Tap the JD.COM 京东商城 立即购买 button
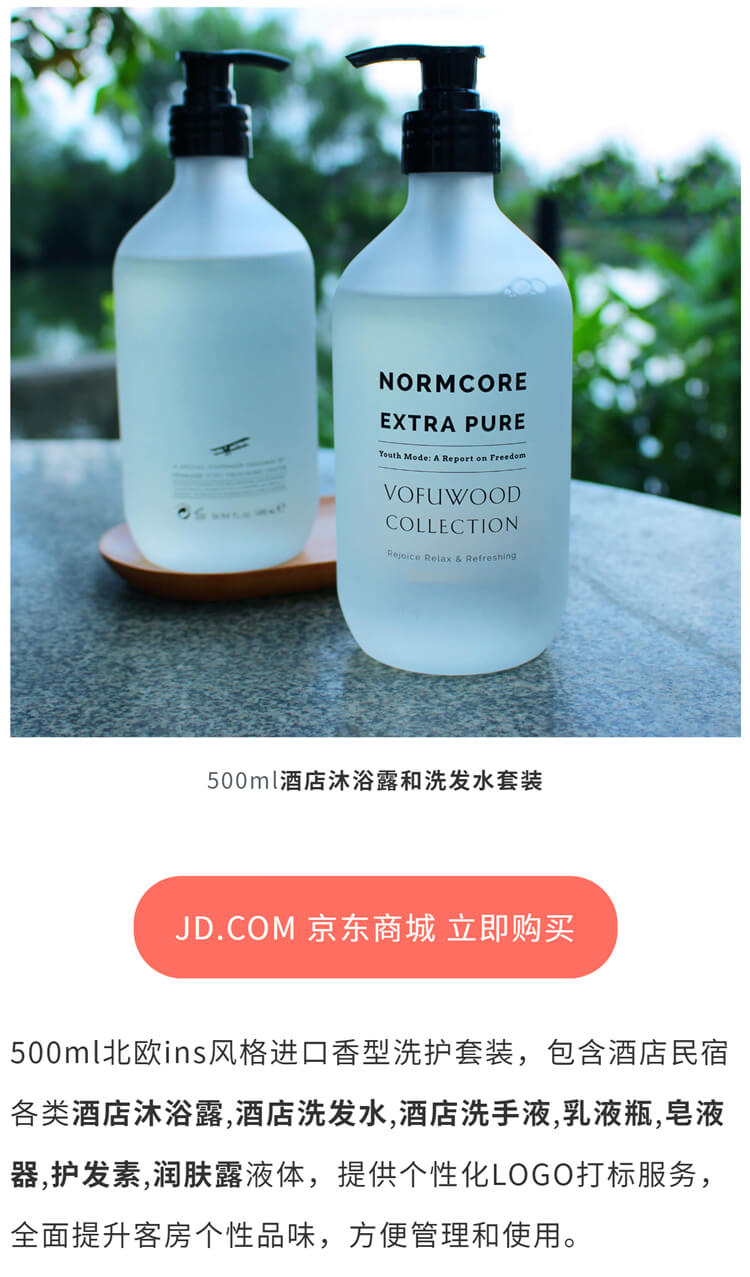This screenshot has height=1277, width=750. (x=375, y=927)
